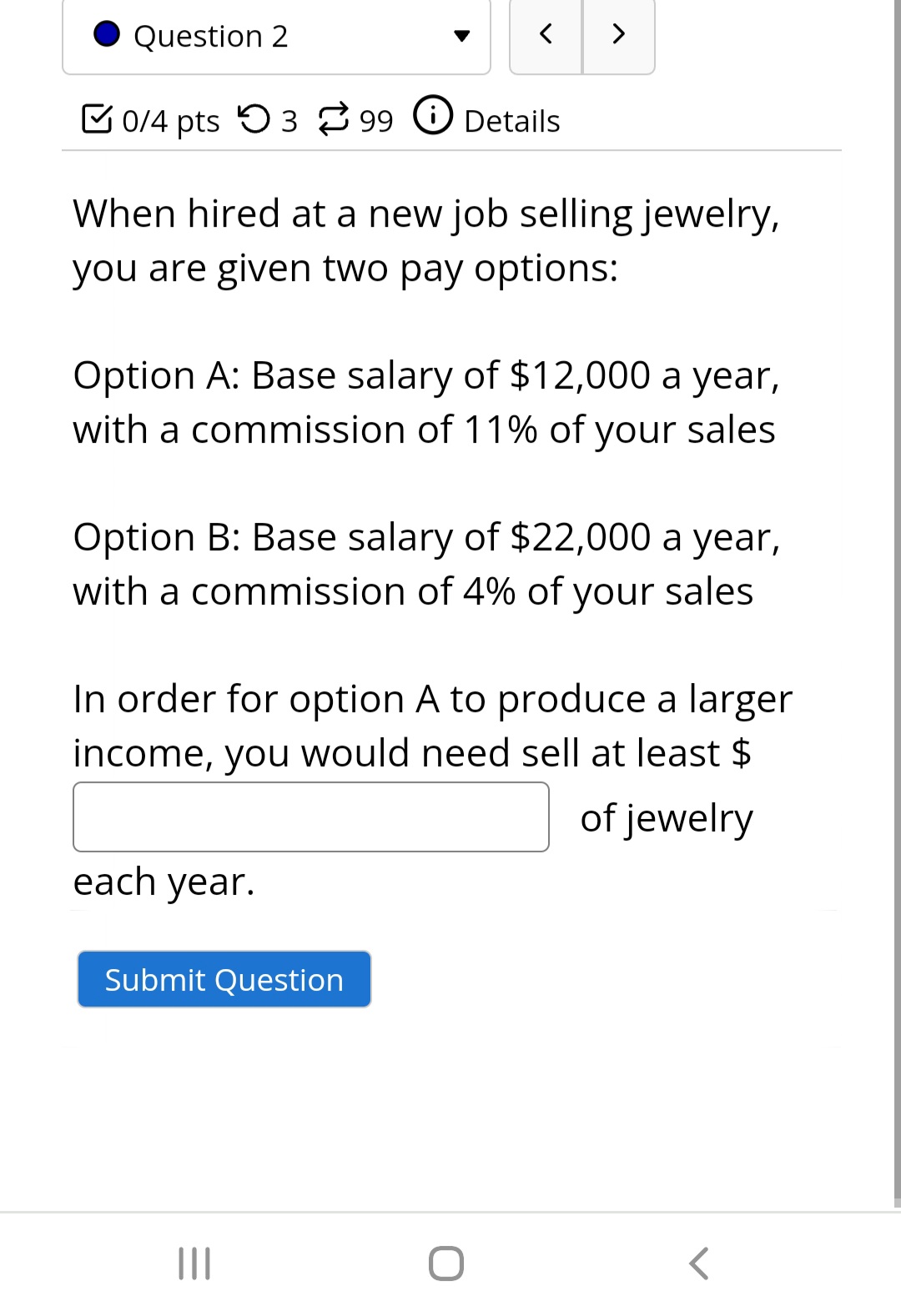Click the regenerate icon showing 99
The height and width of the screenshot is (1316, 901).
(x=333, y=118)
